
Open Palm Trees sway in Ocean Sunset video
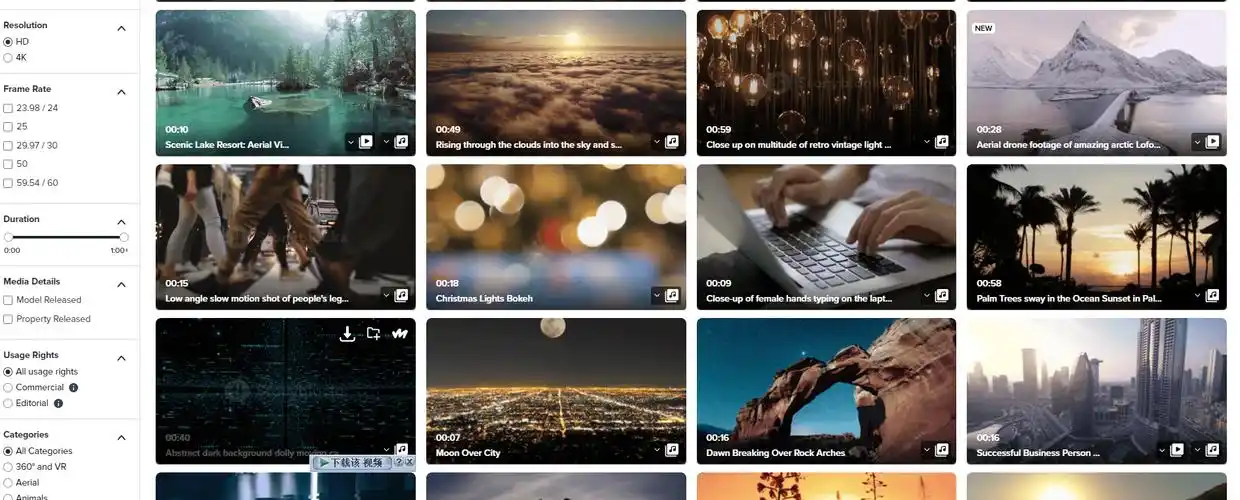click(x=1095, y=230)
